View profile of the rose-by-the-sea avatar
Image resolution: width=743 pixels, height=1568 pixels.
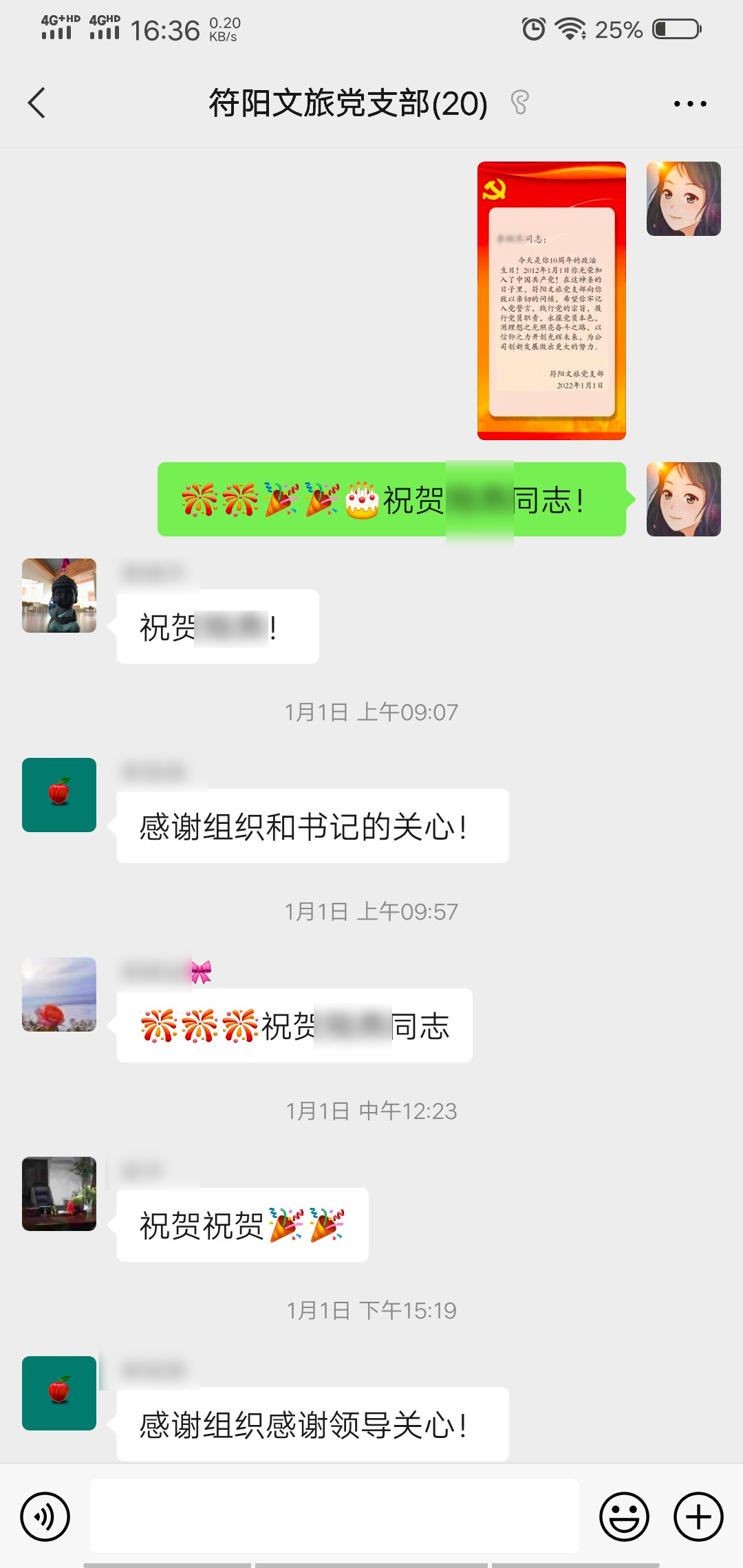pyautogui.click(x=59, y=994)
